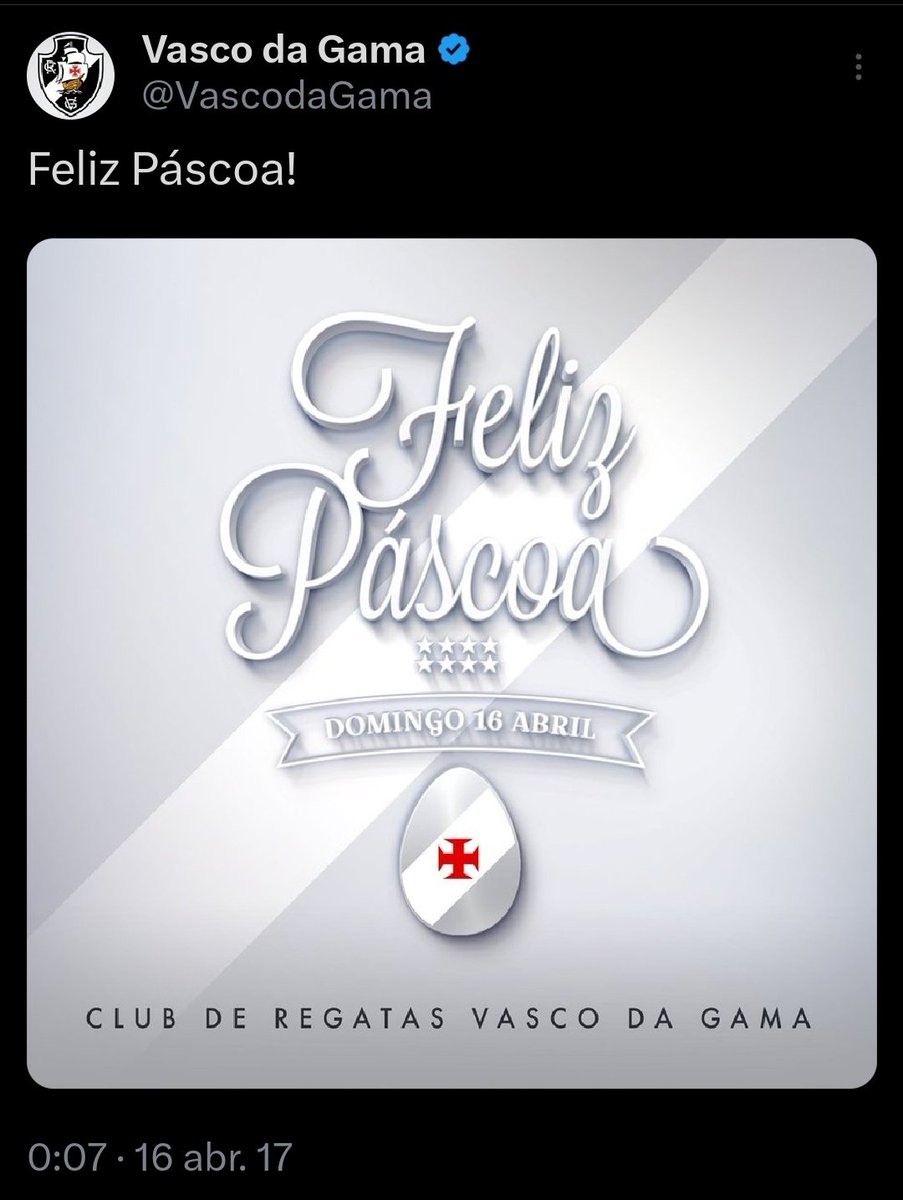Open Vasco da Gama's profile picture

tap(70, 77)
